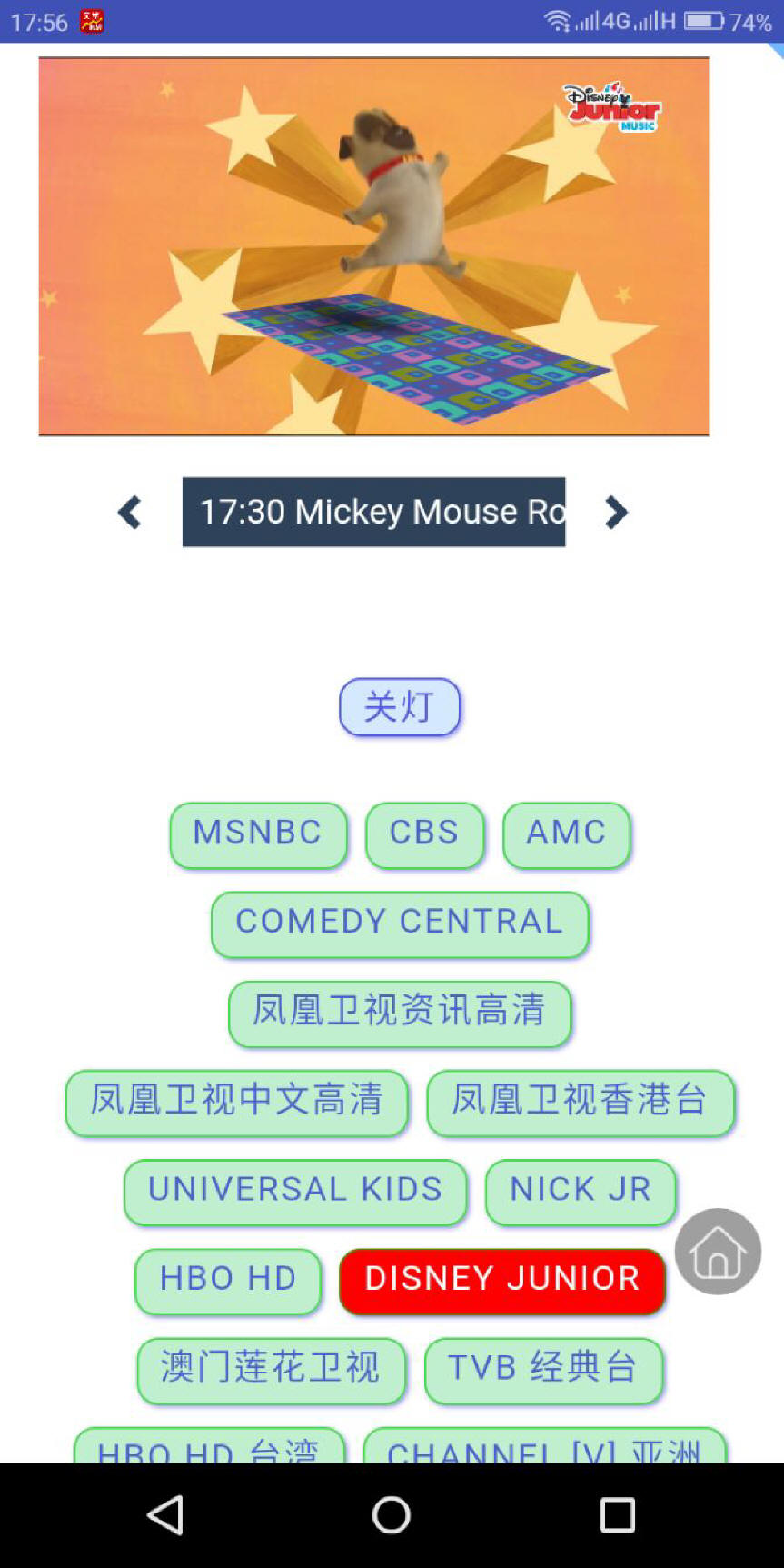Switch to 澳门莲花卫视

click(271, 1369)
